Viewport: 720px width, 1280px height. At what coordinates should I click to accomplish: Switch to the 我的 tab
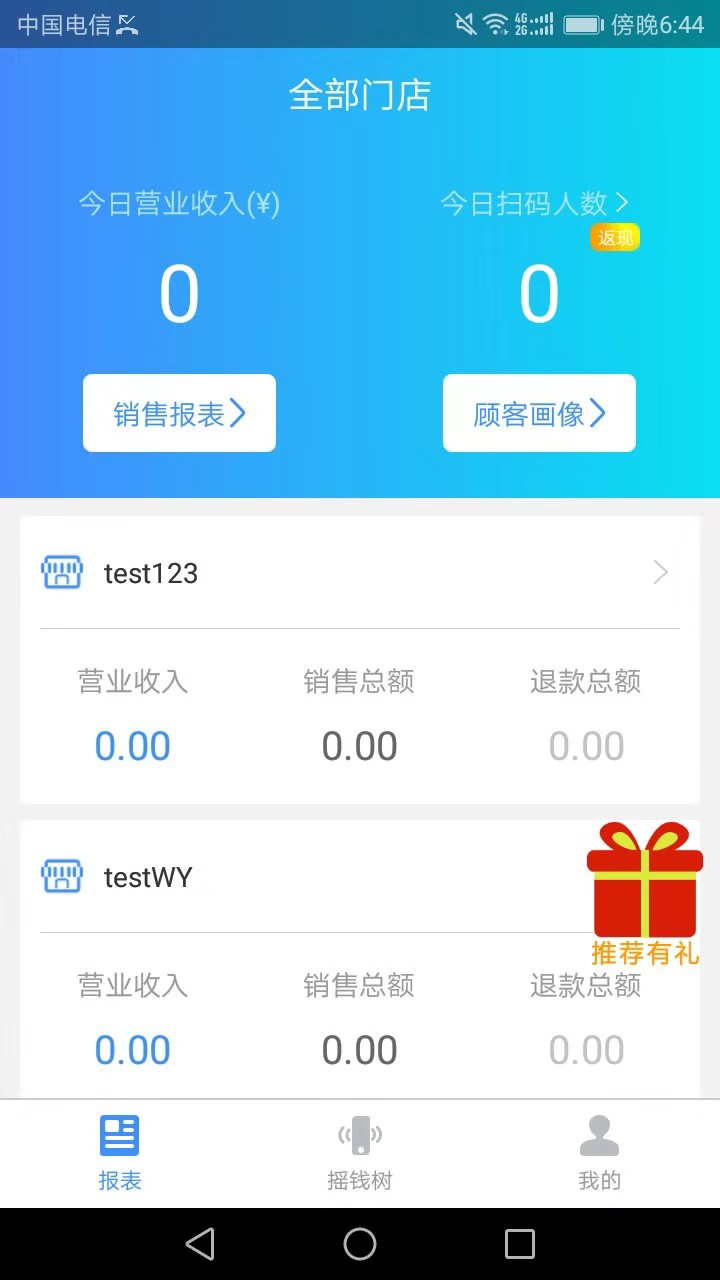click(x=599, y=1154)
